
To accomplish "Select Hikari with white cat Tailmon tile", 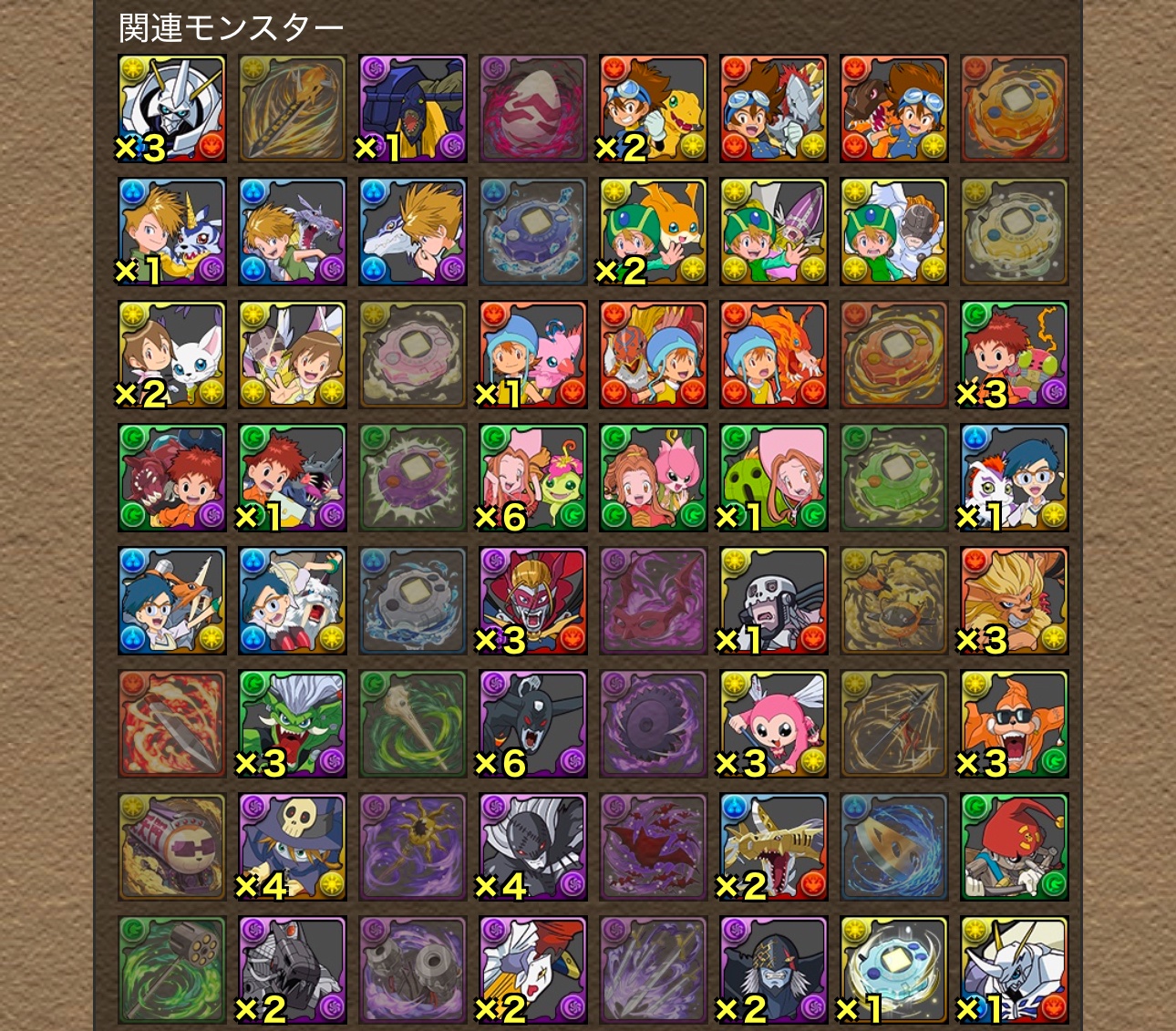I will (171, 354).
